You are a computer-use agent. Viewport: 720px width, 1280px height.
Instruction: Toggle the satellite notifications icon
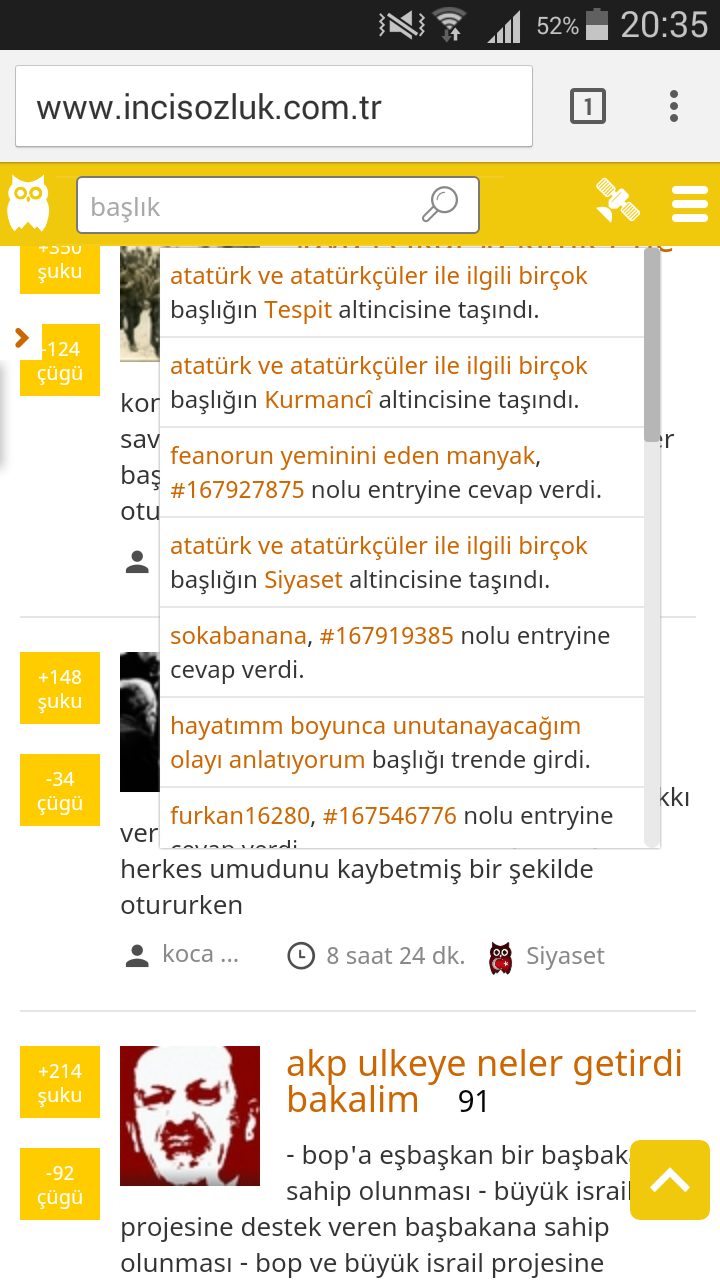(x=617, y=200)
